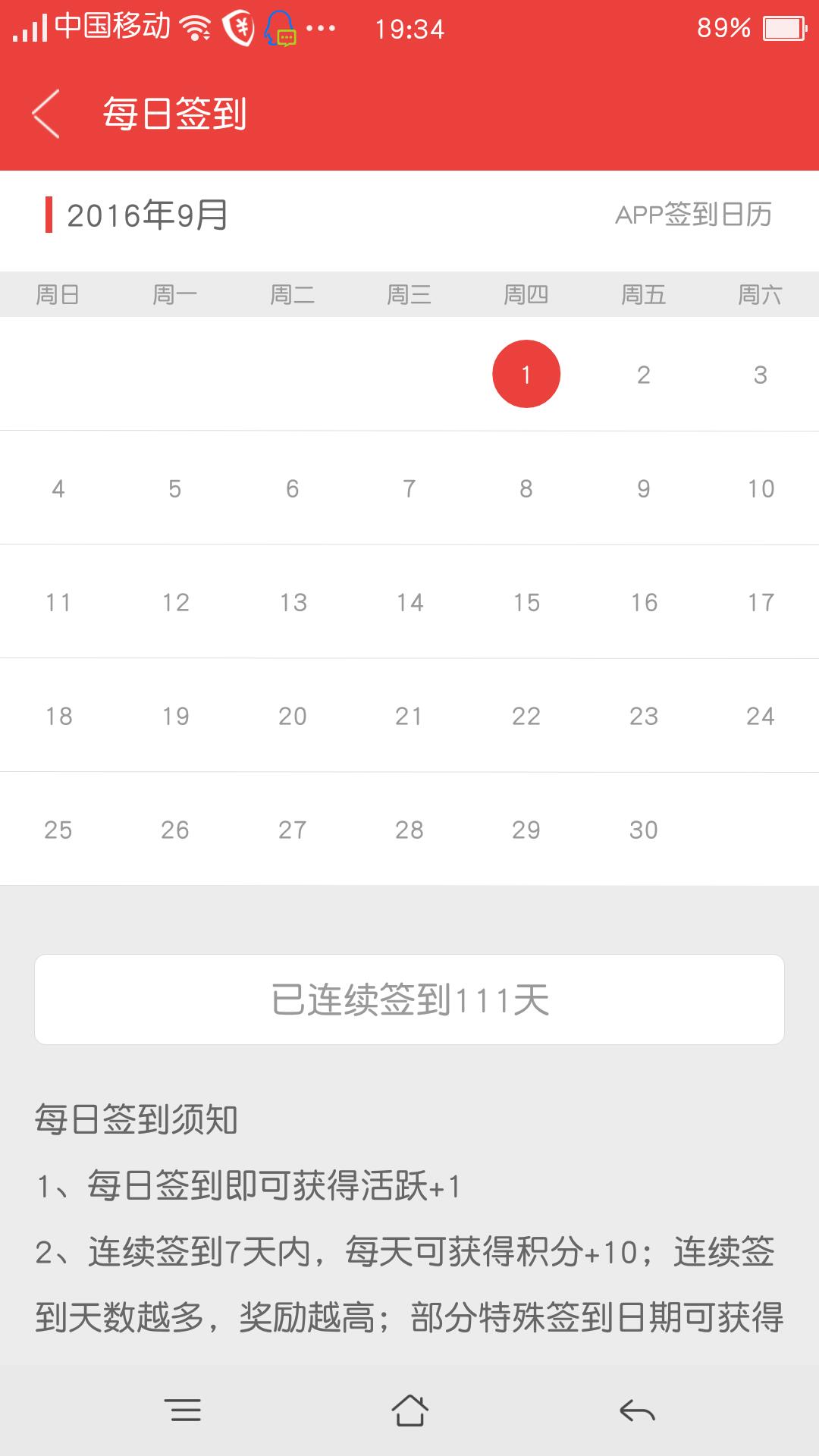This screenshot has height=1456, width=819.
Task: Tap the 已连续签到111天 button
Action: [409, 999]
